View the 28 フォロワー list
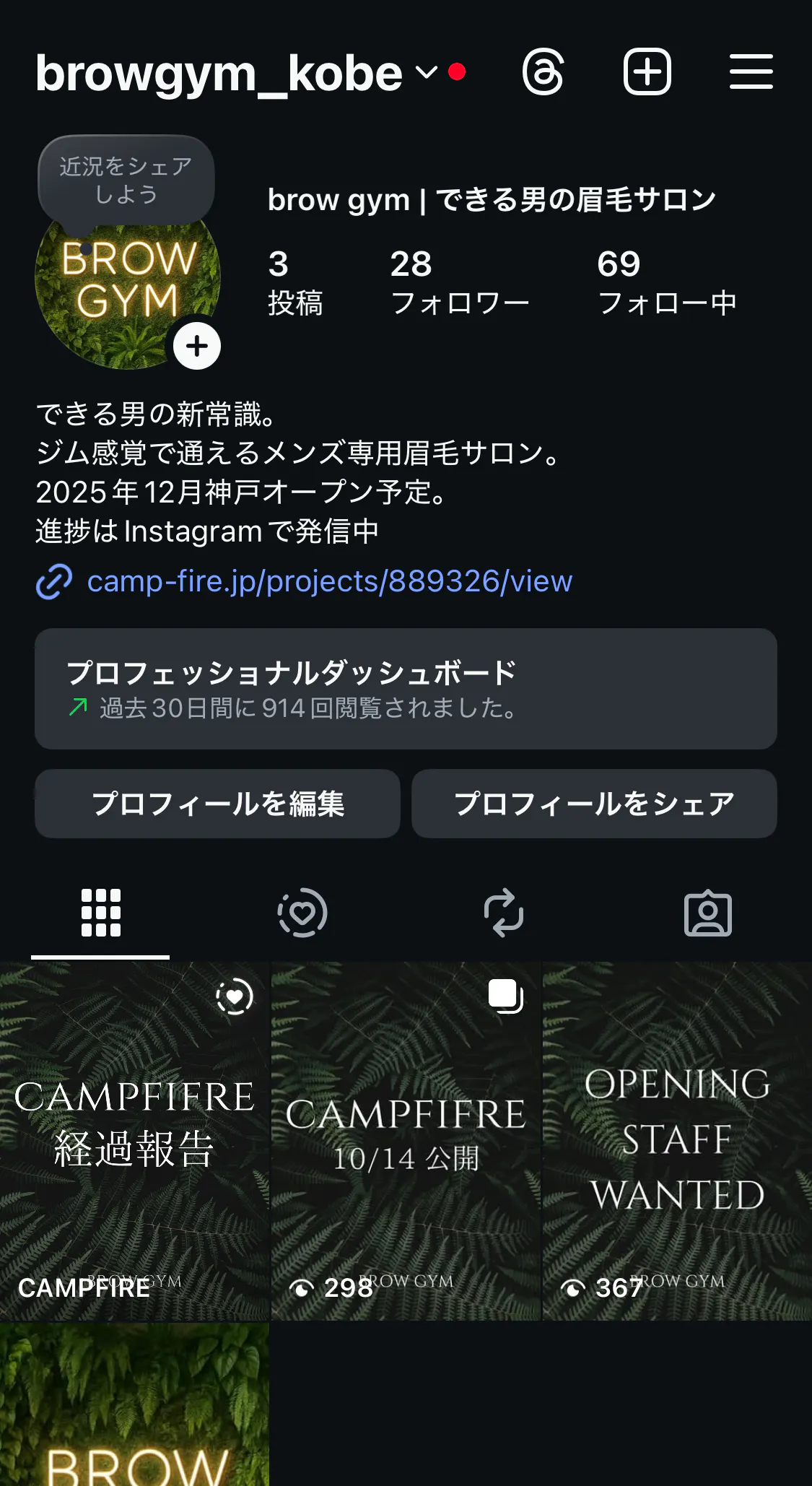812x1486 pixels. coord(460,282)
